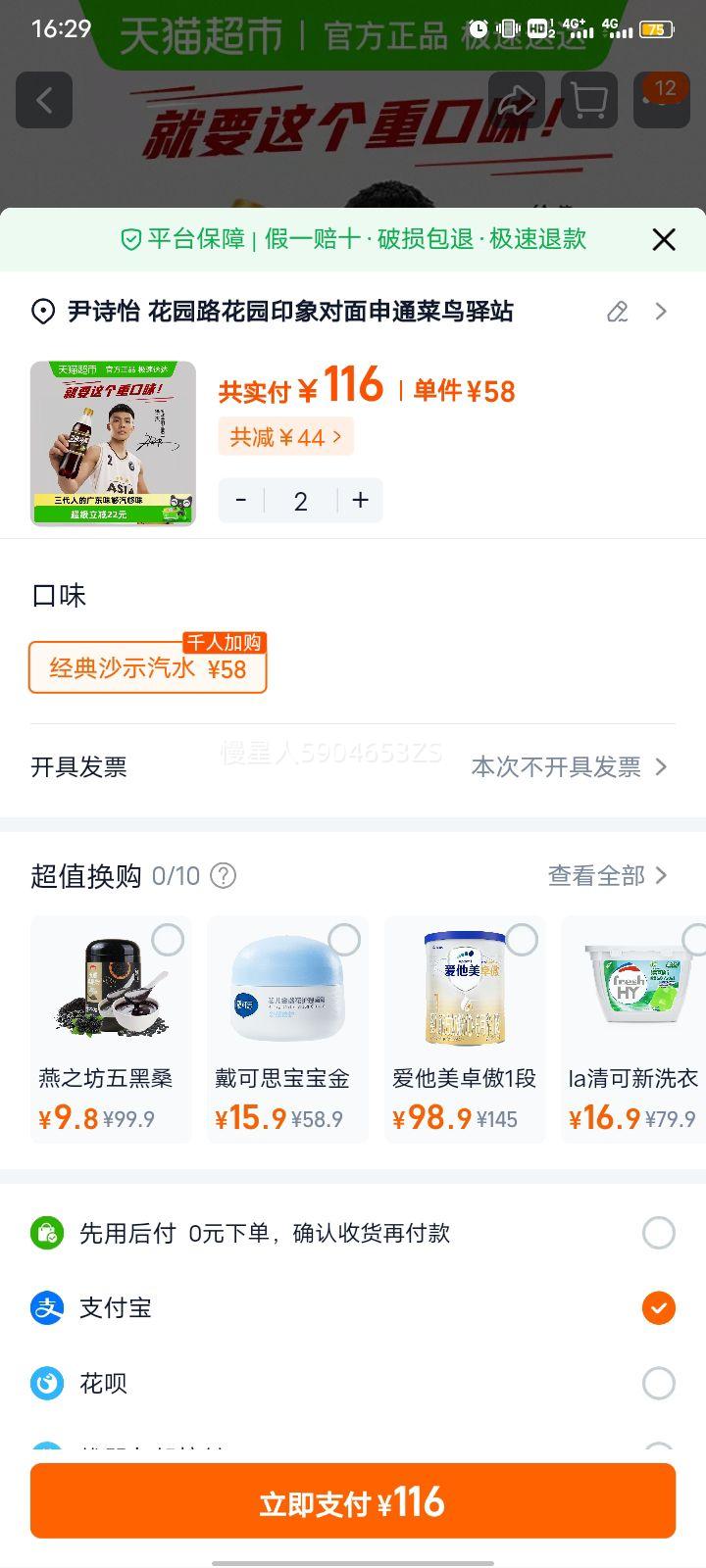Image resolution: width=706 pixels, height=1568 pixels.
Task: Tap the share icon near the top
Action: [518, 99]
